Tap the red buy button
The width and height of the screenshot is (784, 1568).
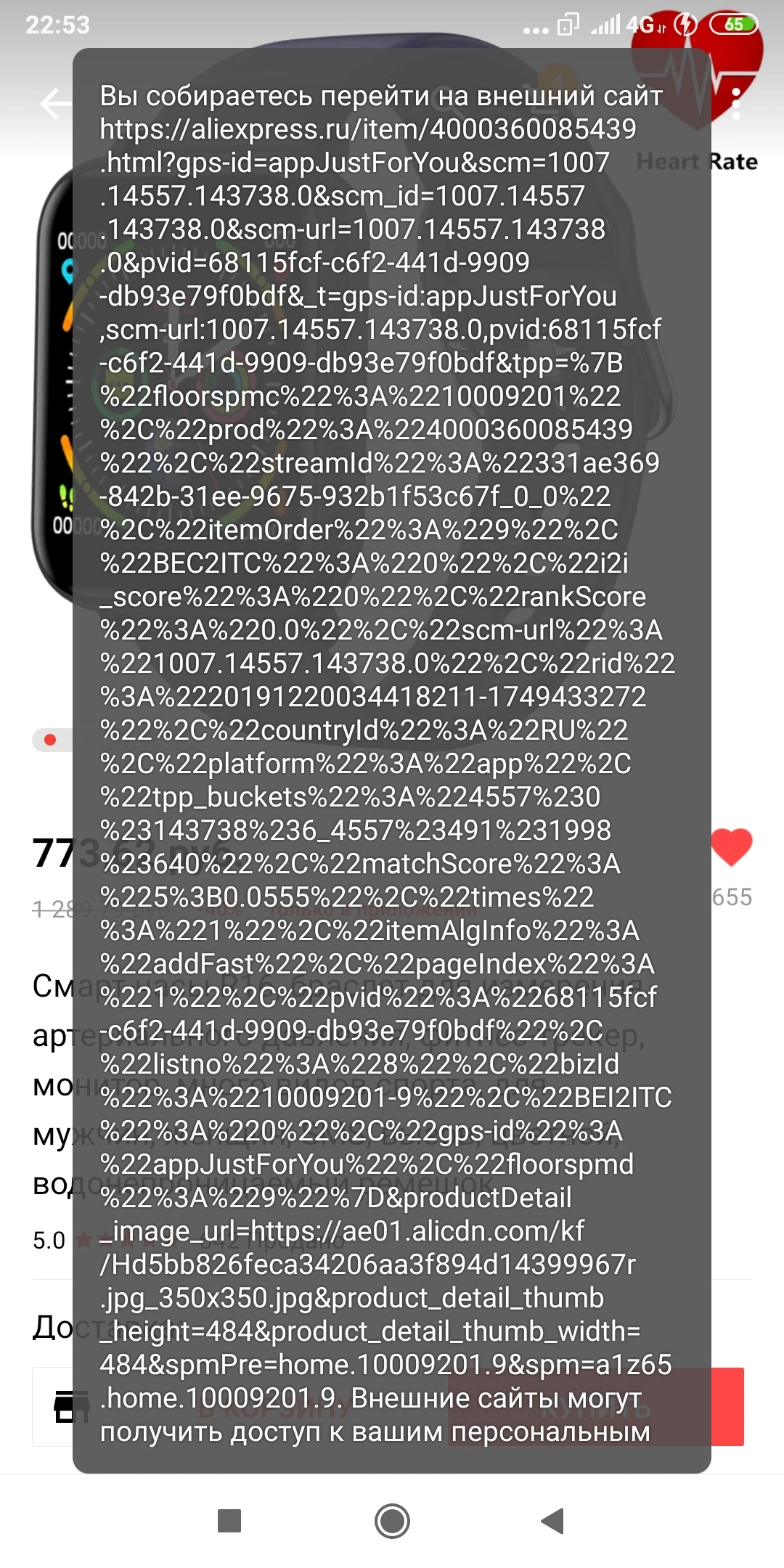[x=596, y=1407]
